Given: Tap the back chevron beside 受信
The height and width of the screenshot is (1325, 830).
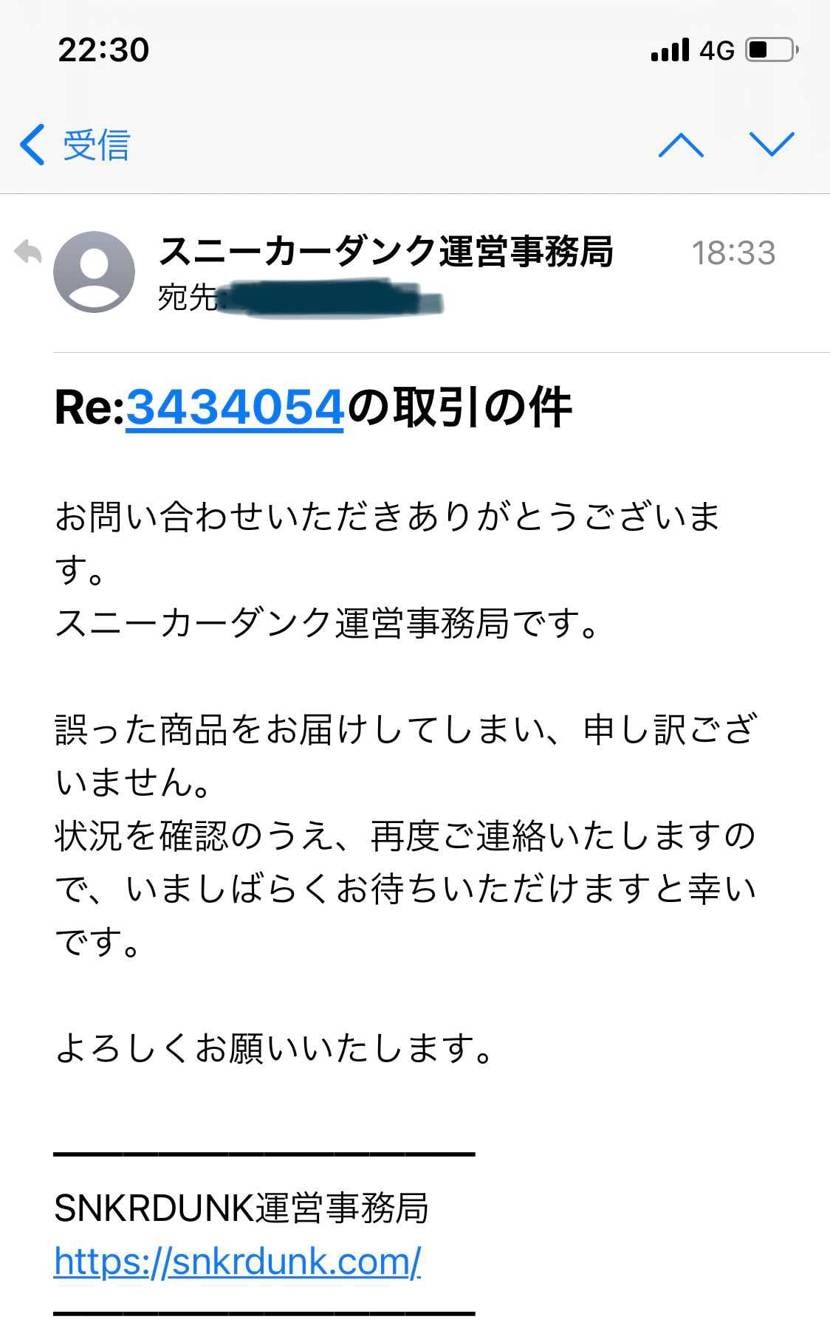Looking at the screenshot, I should [32, 145].
